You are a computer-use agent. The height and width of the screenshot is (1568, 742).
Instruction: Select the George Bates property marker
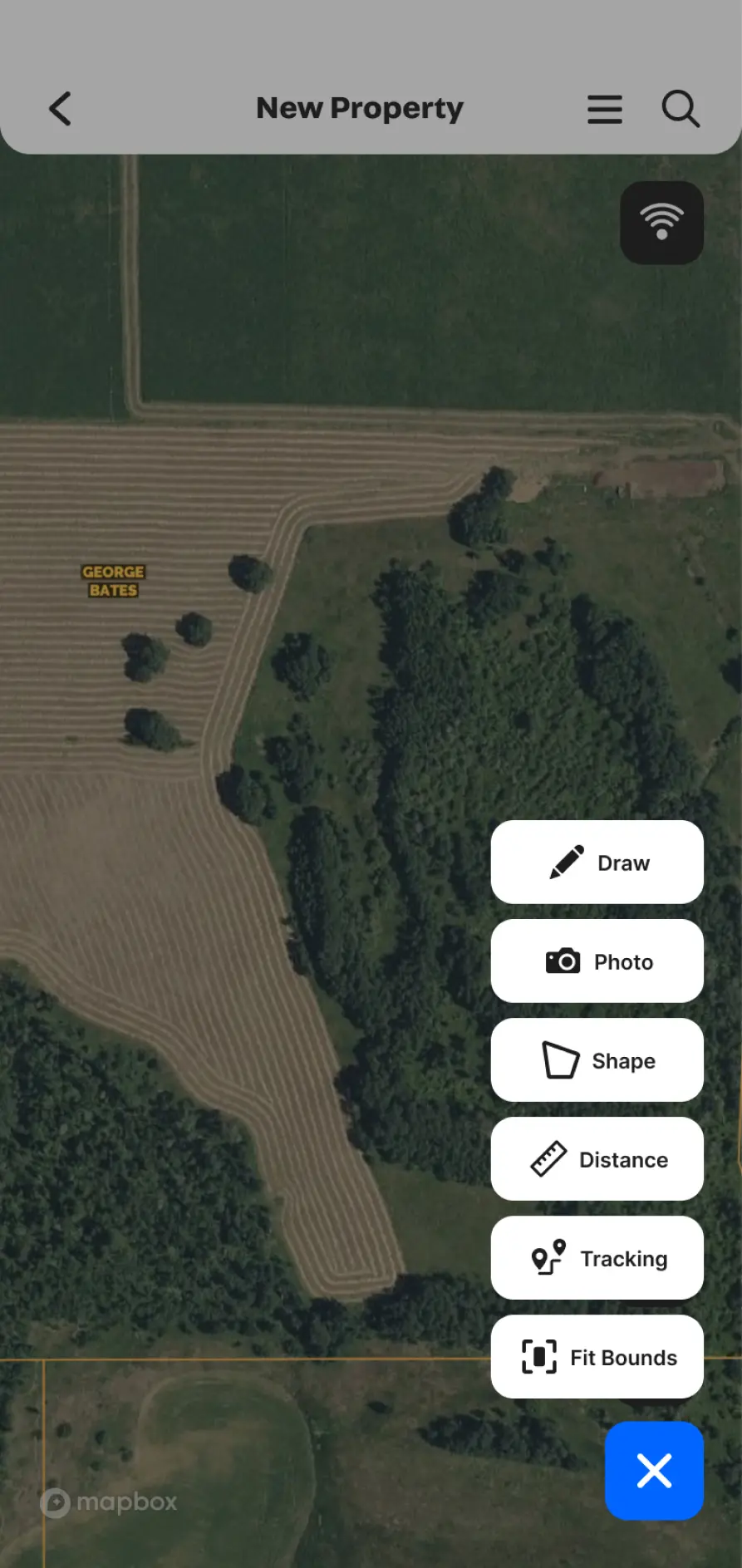point(111,581)
